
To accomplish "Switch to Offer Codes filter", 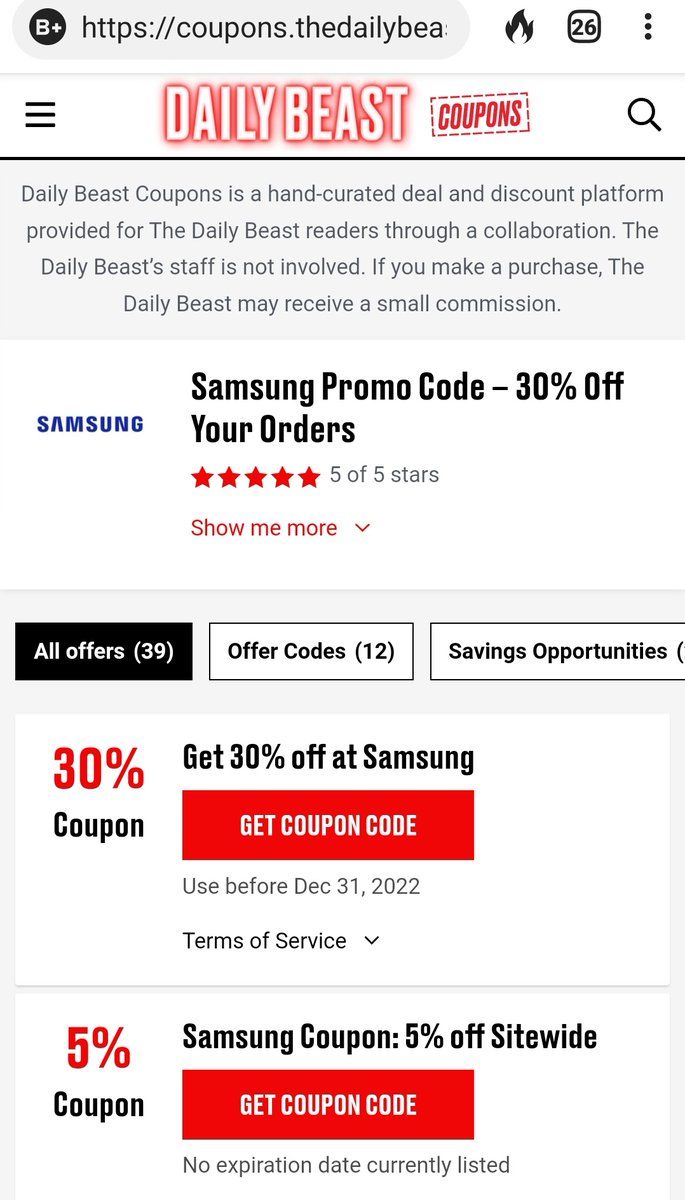I will [x=311, y=652].
